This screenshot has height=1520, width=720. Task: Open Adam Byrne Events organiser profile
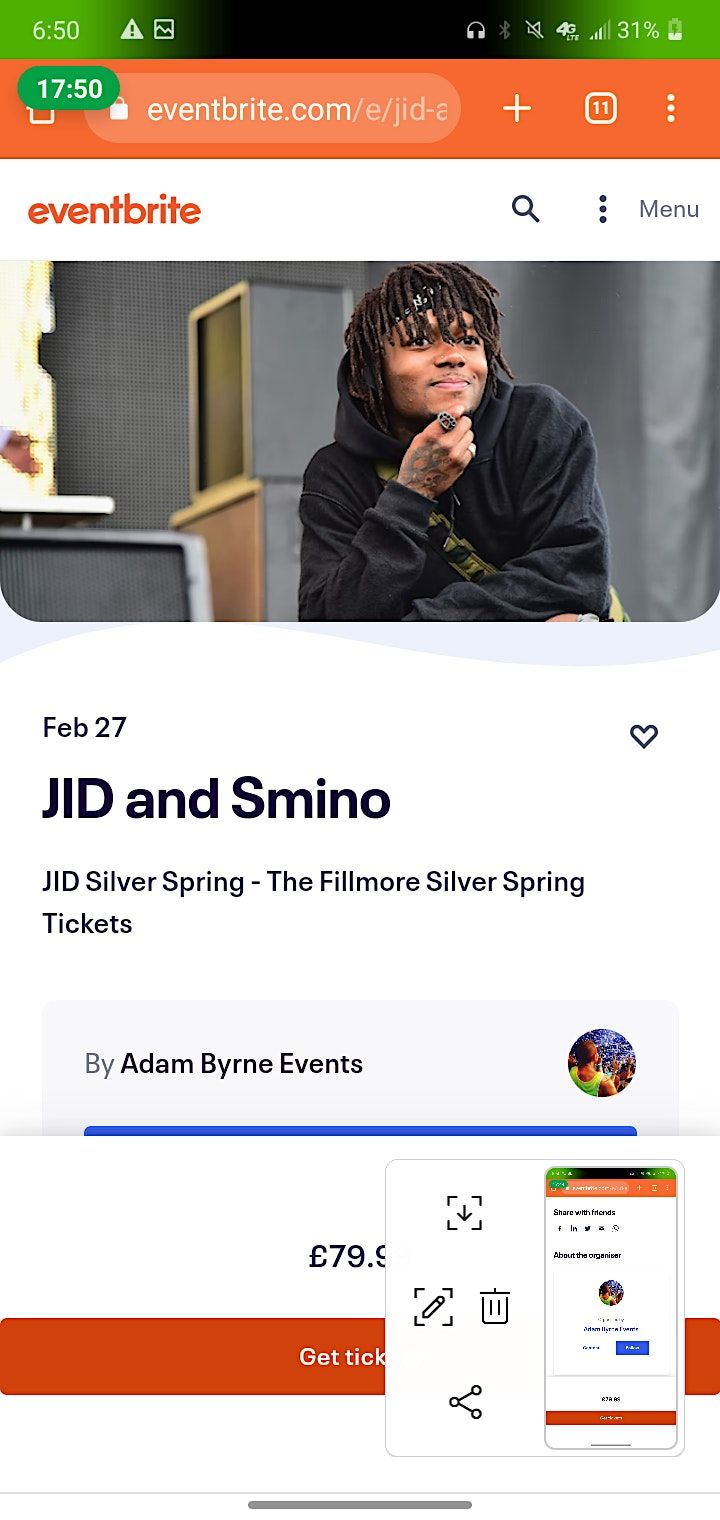tap(241, 1063)
